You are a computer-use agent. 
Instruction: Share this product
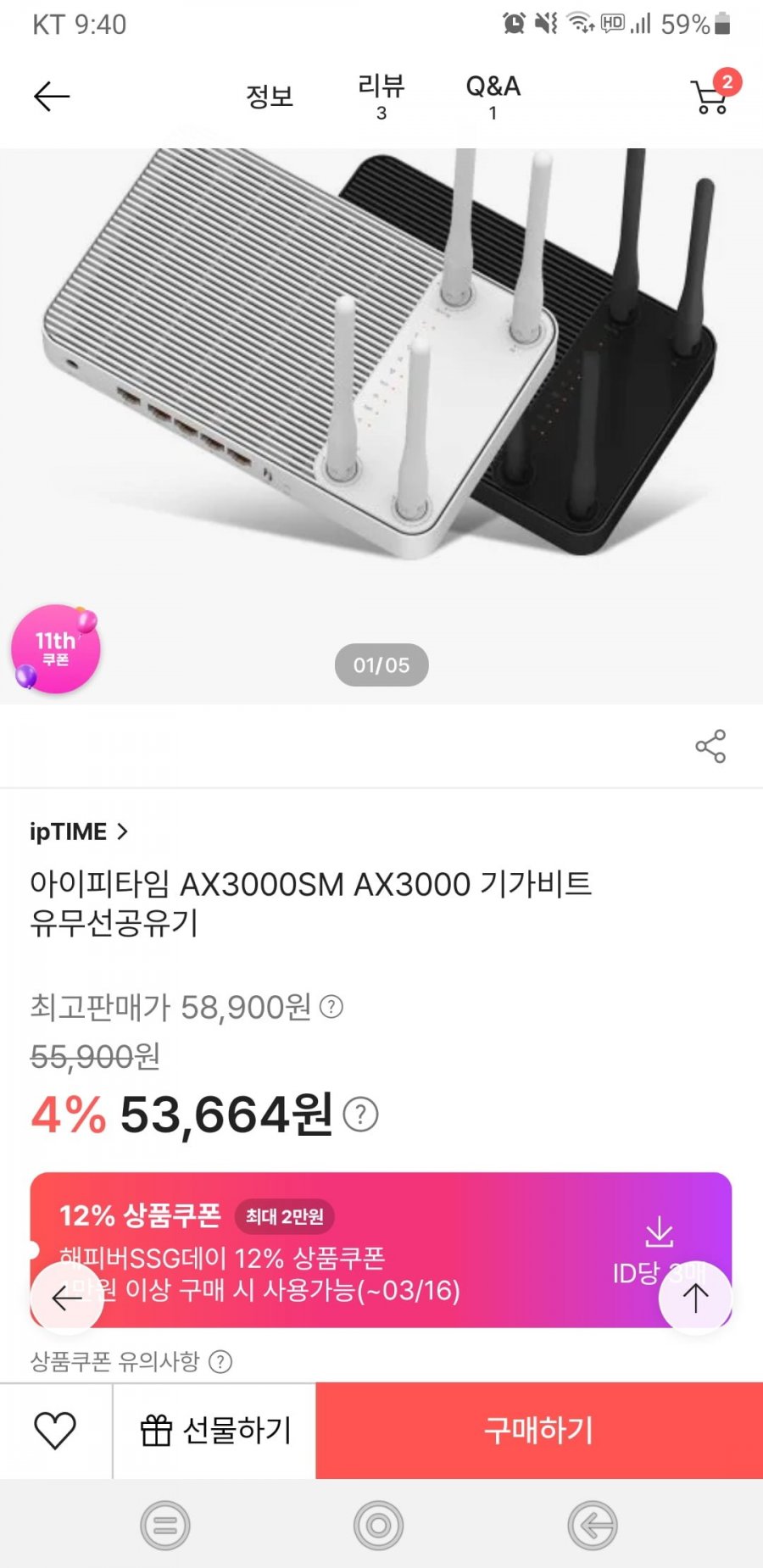(x=710, y=746)
